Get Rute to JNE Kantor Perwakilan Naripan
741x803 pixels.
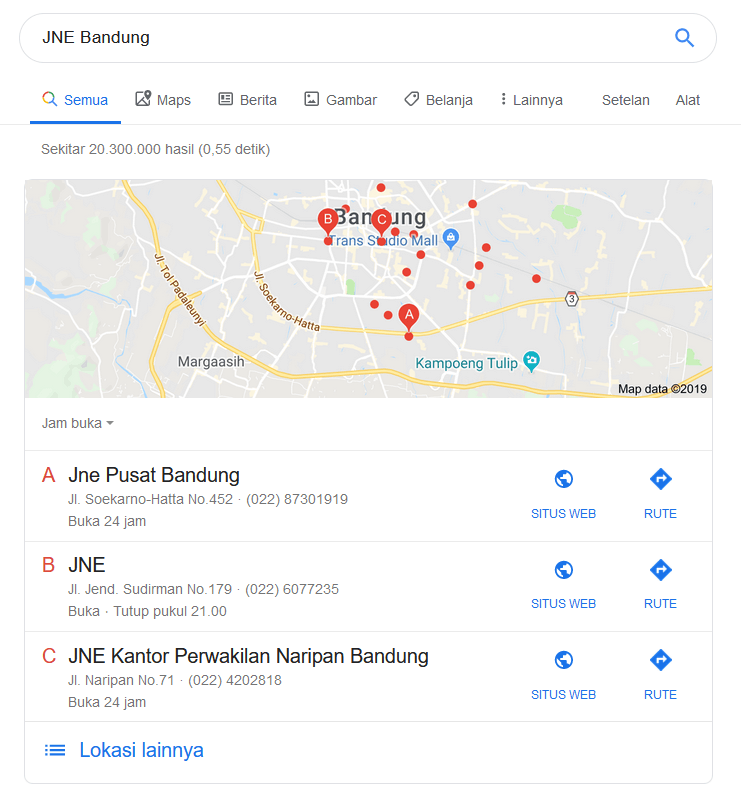[660, 675]
